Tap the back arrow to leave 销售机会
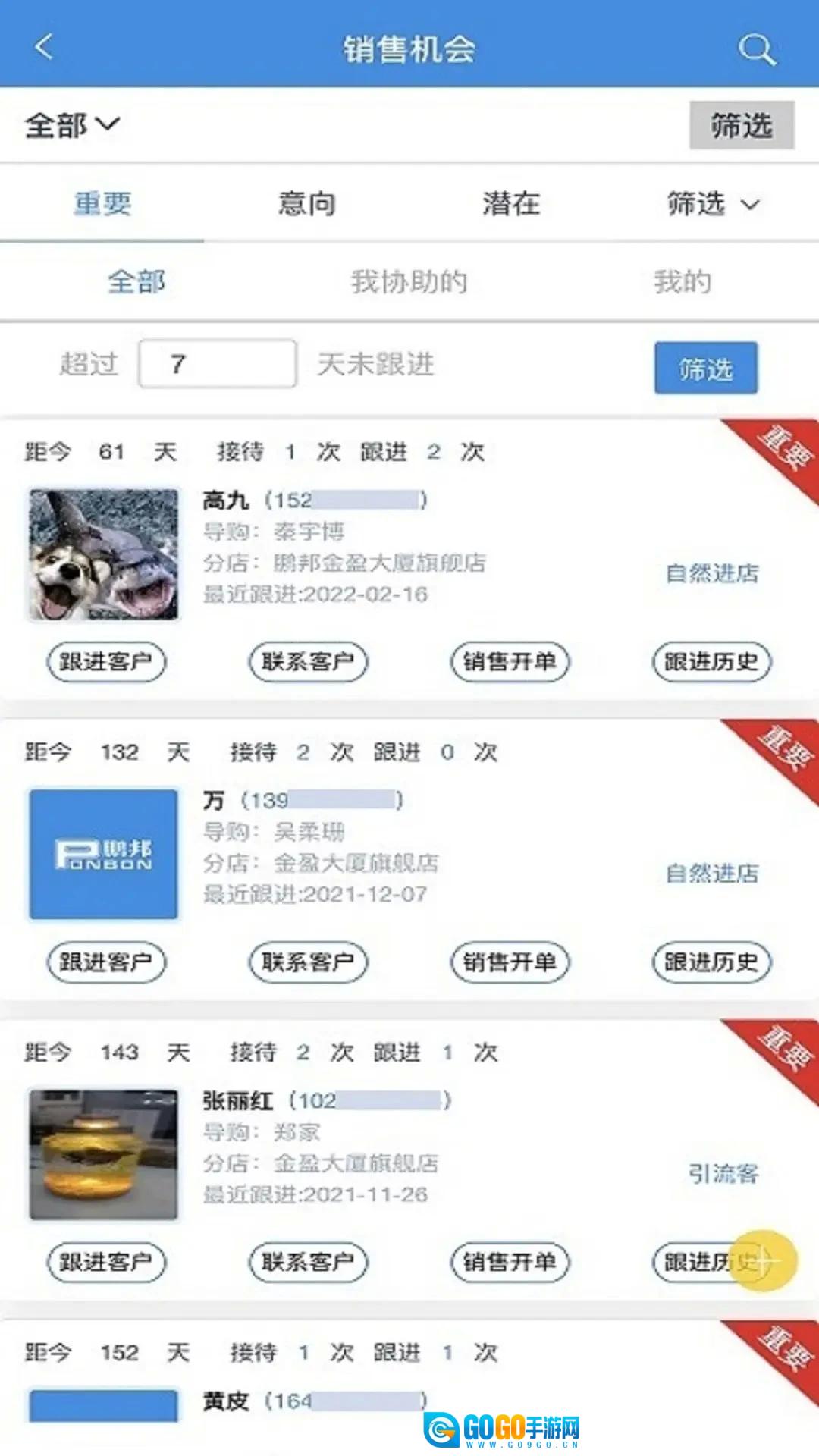This screenshot has height=1456, width=819. pos(43,49)
